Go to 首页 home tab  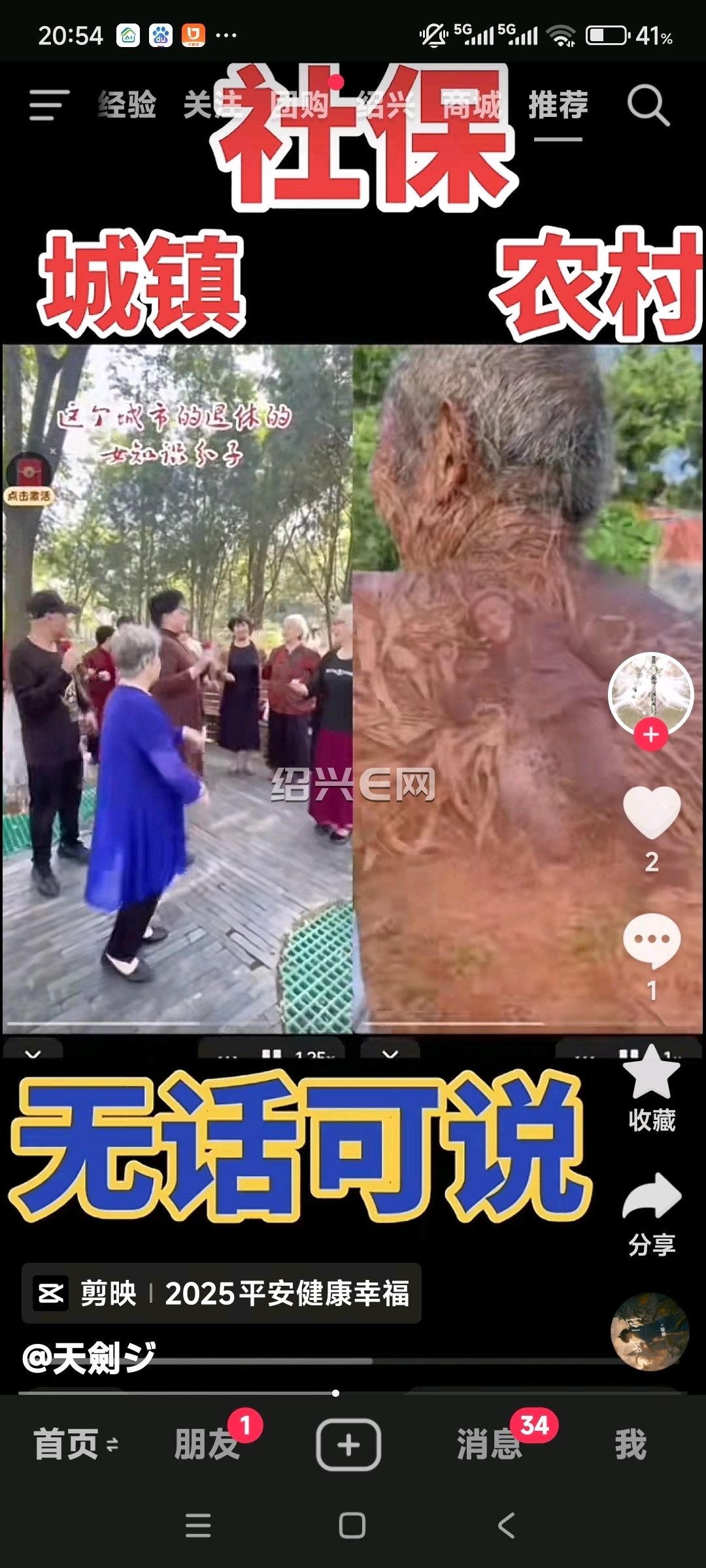76,1444
